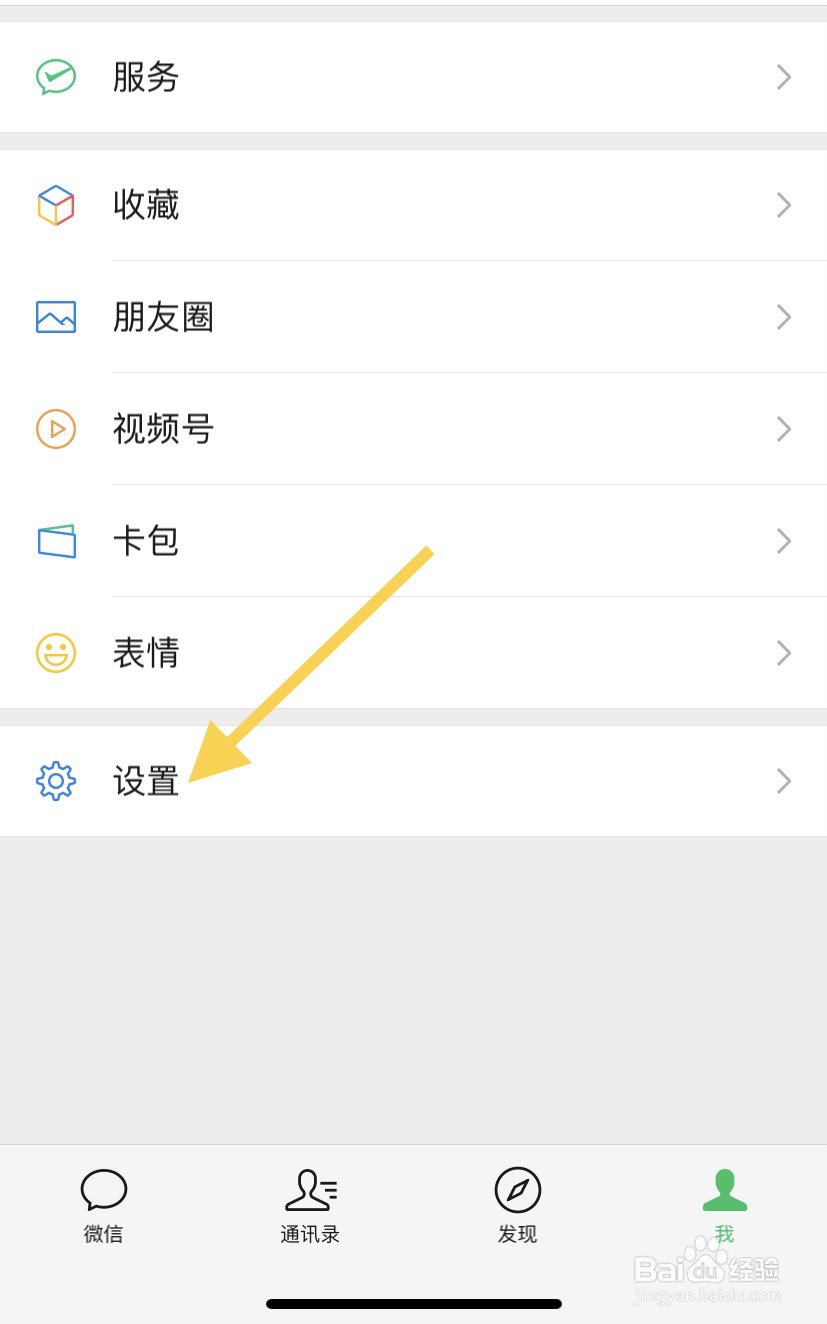Tap the Favorites colored cube icon
Screen dimensions: 827x1324
pos(56,205)
